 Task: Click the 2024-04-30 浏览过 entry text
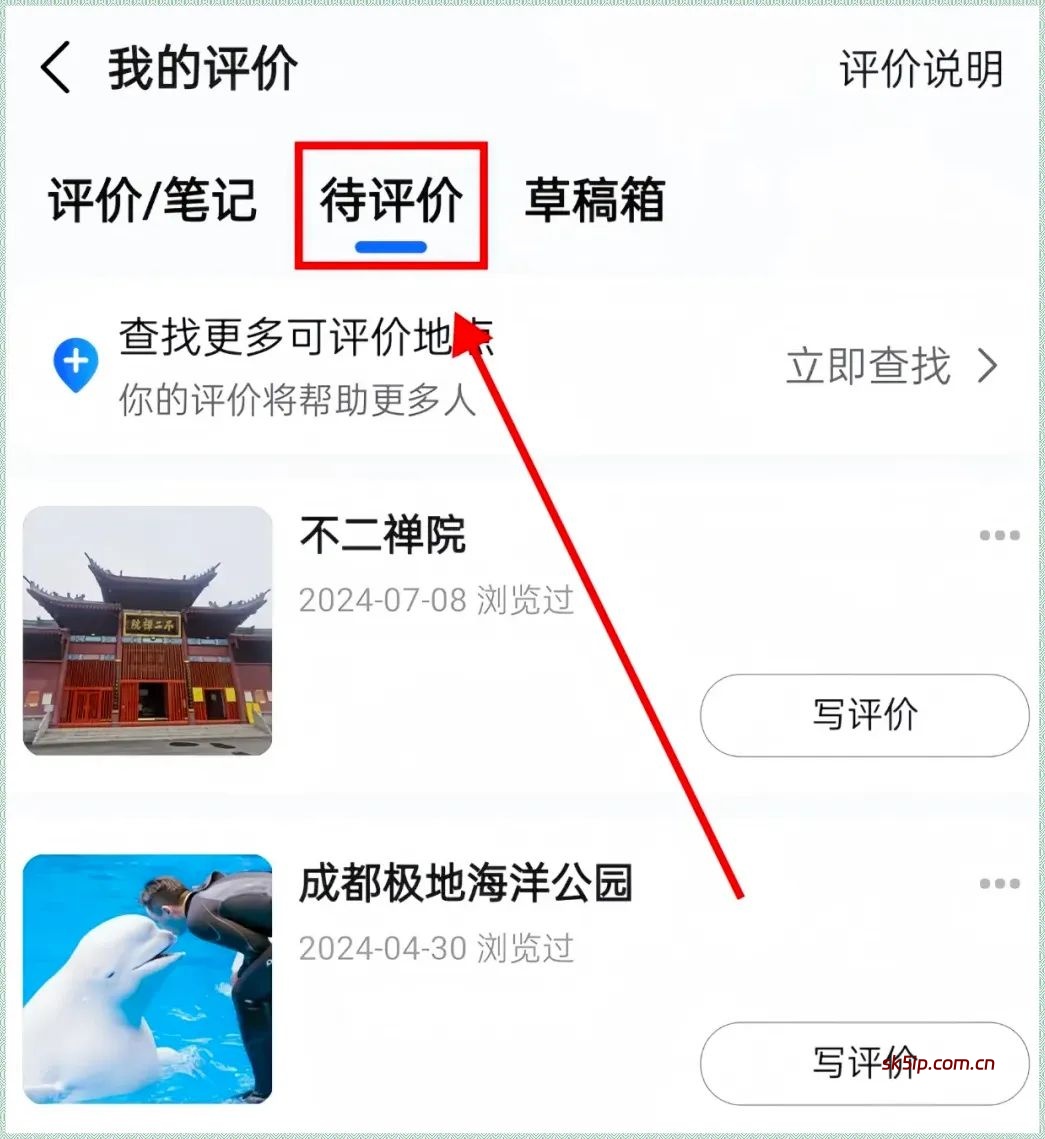436,948
